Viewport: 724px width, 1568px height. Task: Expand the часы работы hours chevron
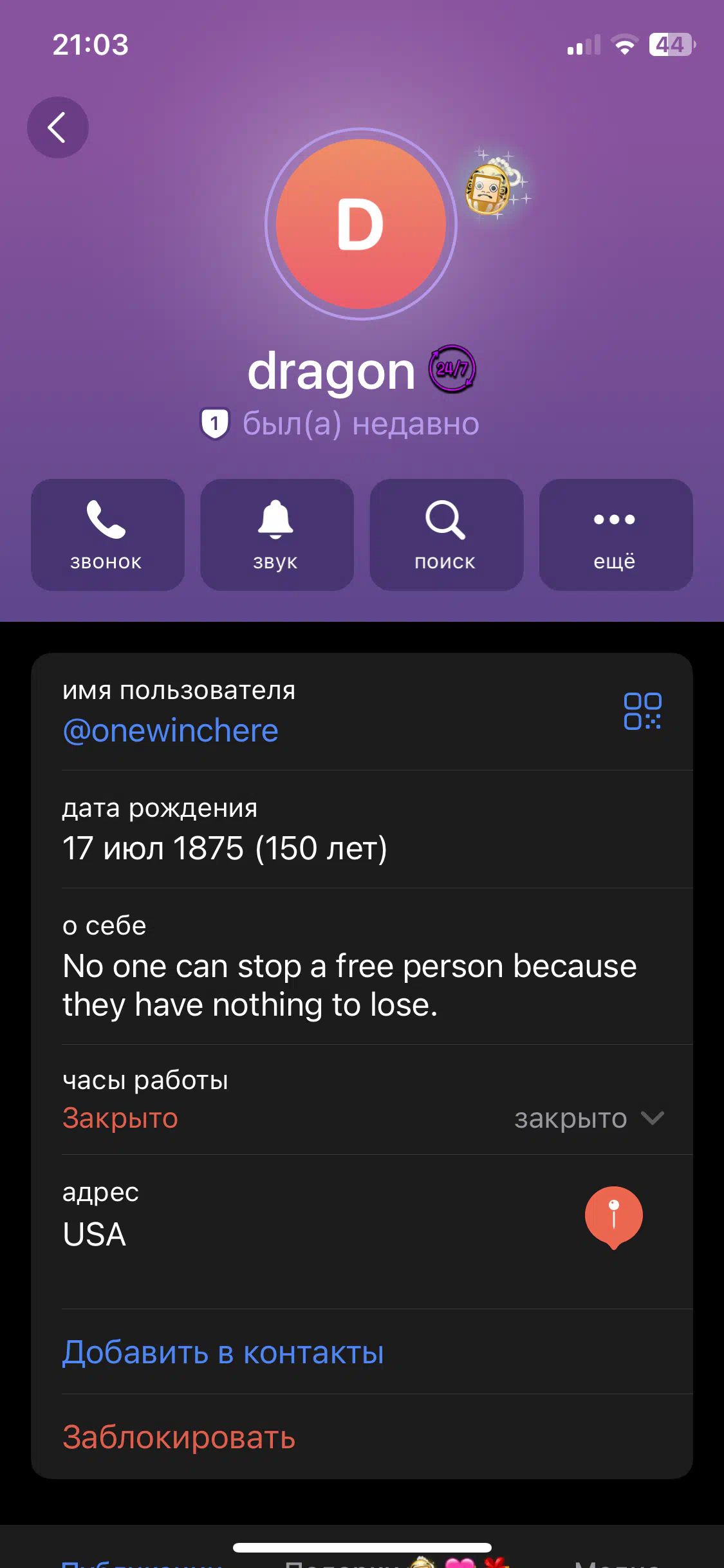click(x=653, y=1118)
